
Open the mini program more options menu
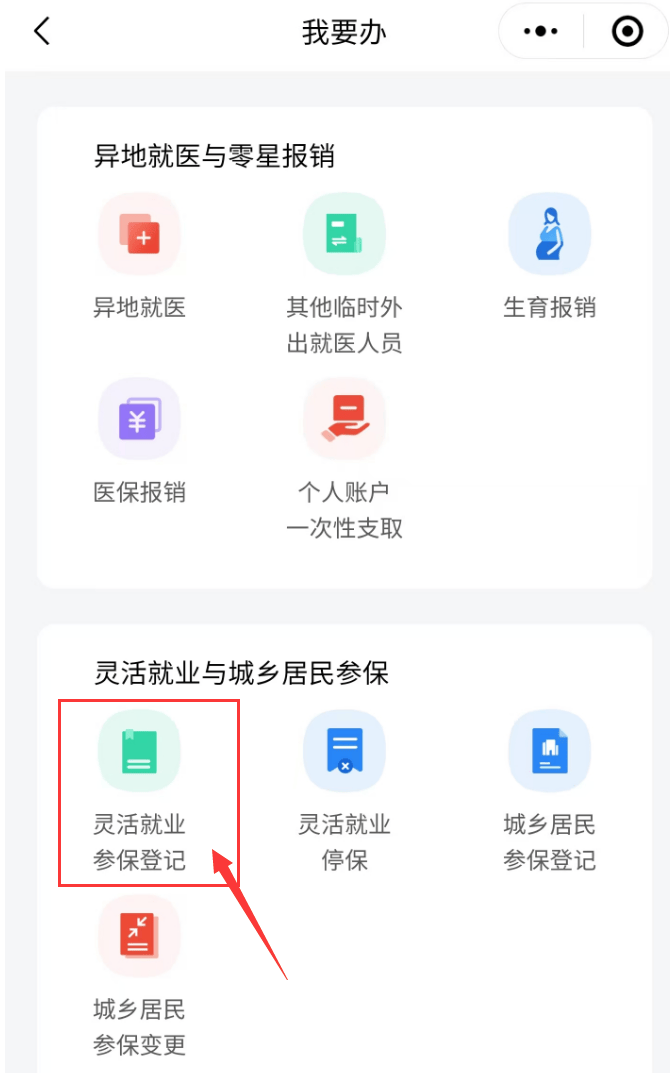[541, 32]
